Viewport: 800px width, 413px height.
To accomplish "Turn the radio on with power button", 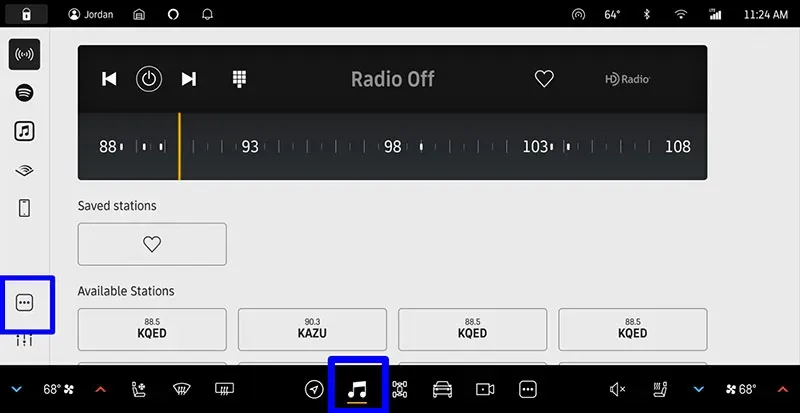I will click(x=149, y=79).
